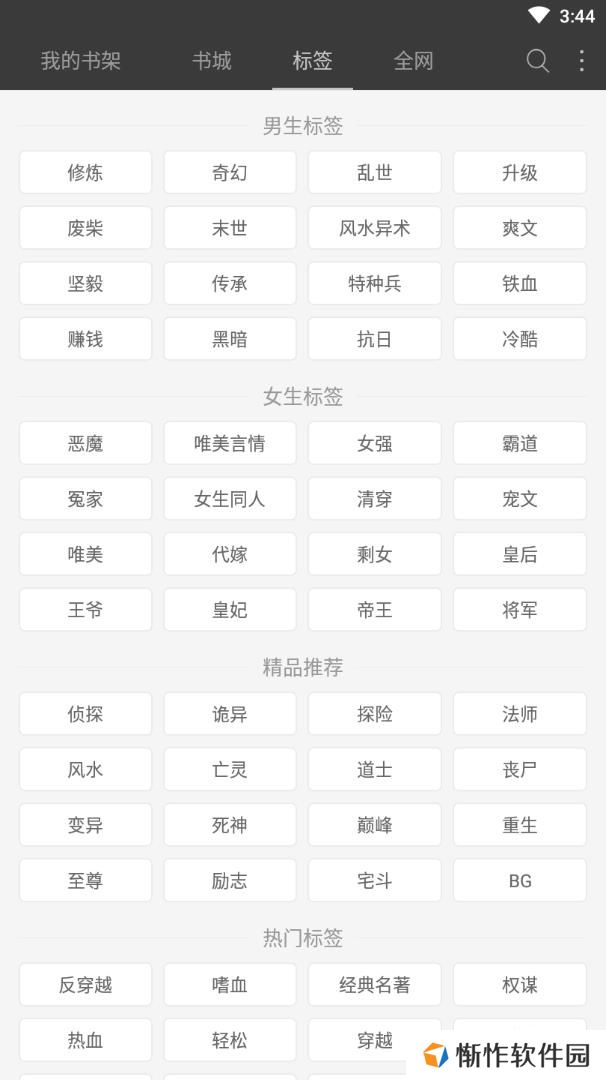Choose the 风水异术 tag

pos(375,228)
